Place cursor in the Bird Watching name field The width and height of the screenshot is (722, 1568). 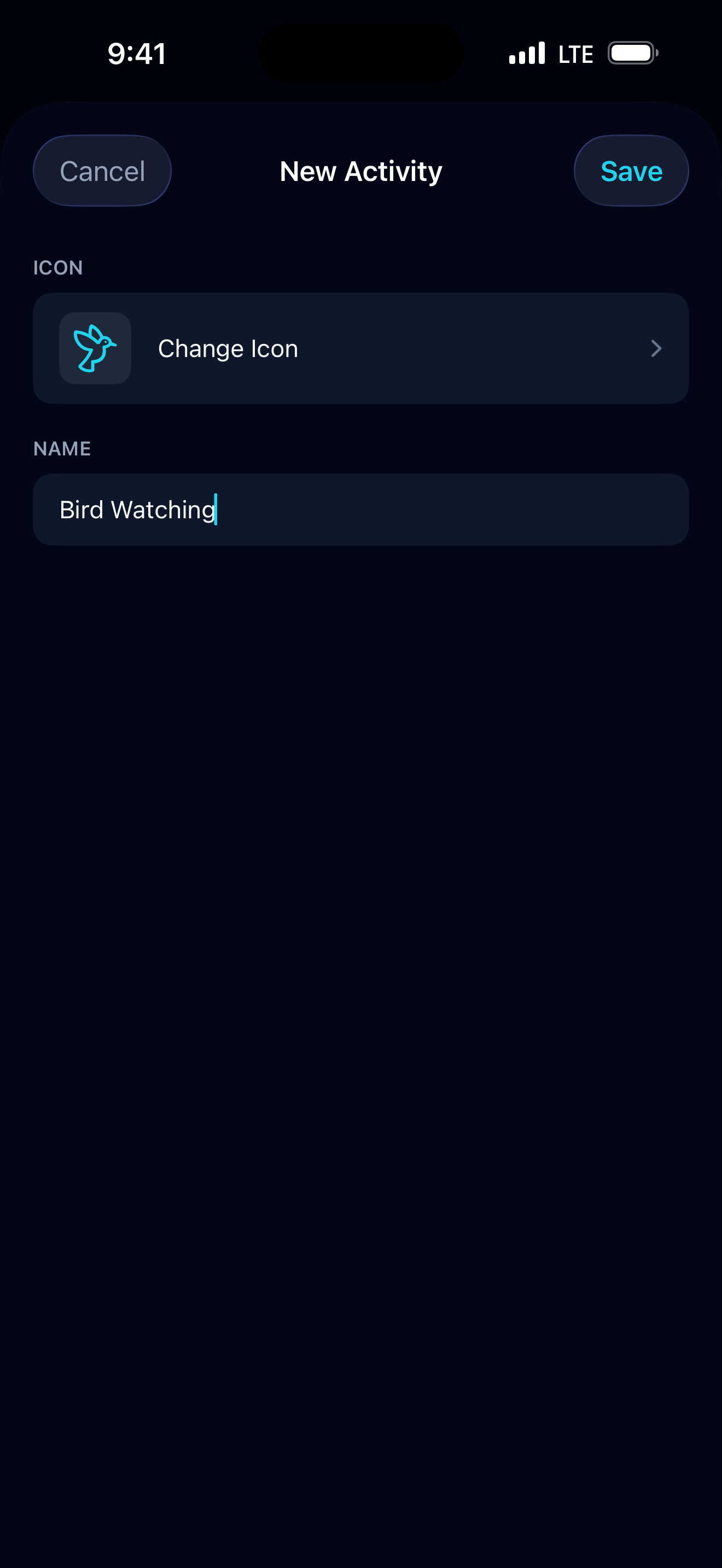coord(360,510)
